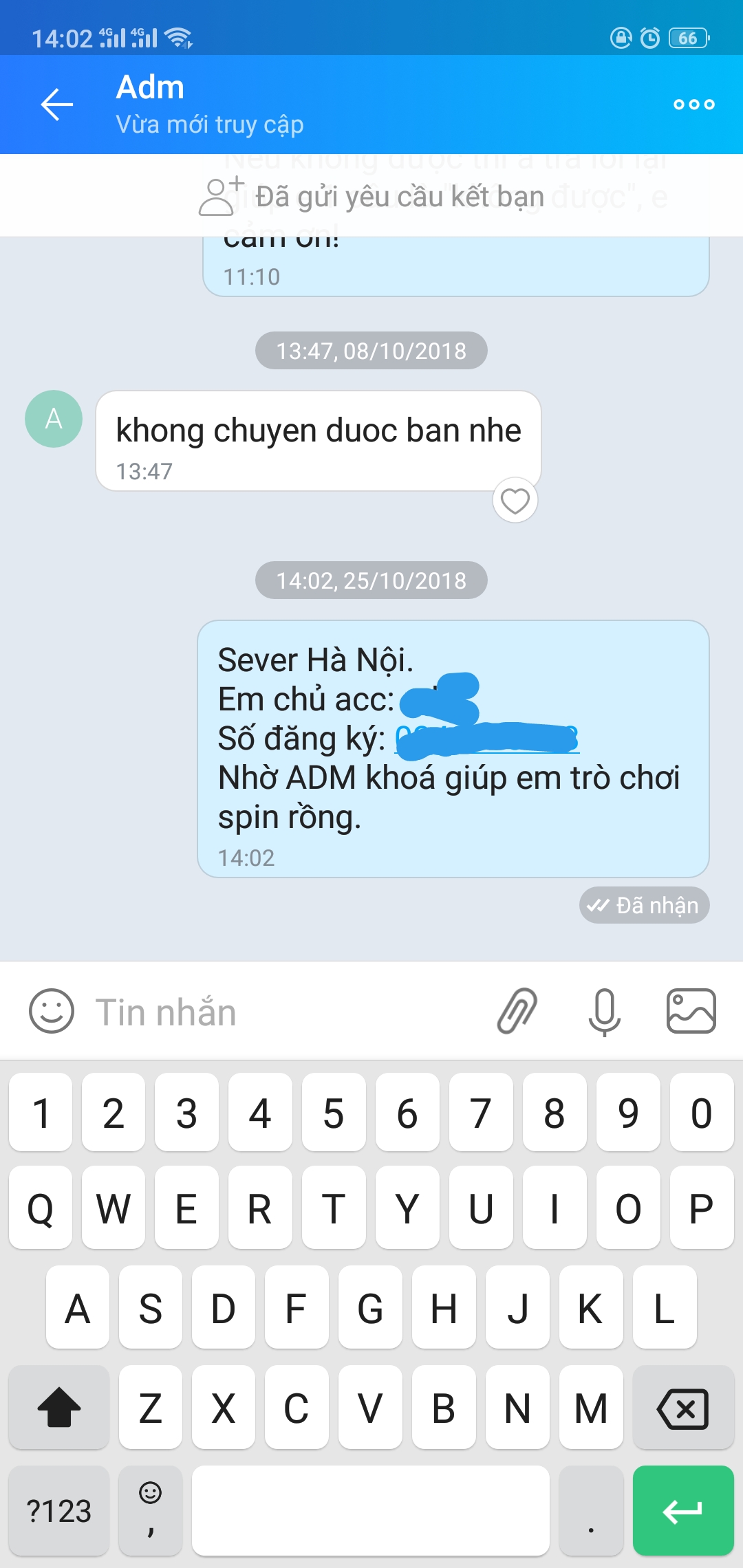Image resolution: width=743 pixels, height=1568 pixels.
Task: Go back from the Adm chat
Action: click(x=56, y=105)
